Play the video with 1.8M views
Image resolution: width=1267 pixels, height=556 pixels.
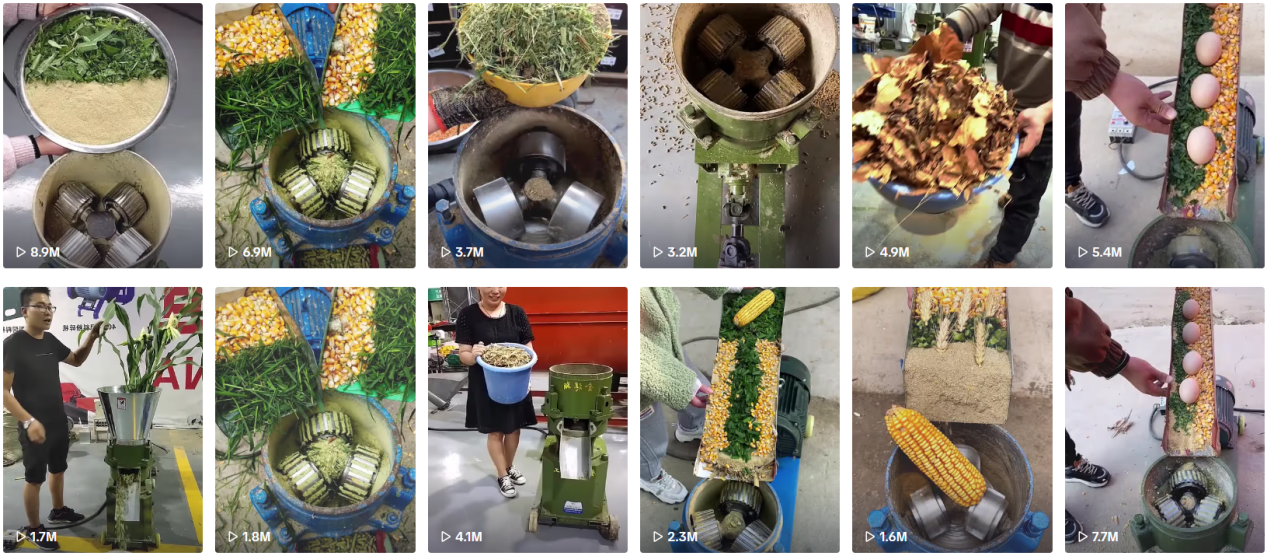coord(315,419)
